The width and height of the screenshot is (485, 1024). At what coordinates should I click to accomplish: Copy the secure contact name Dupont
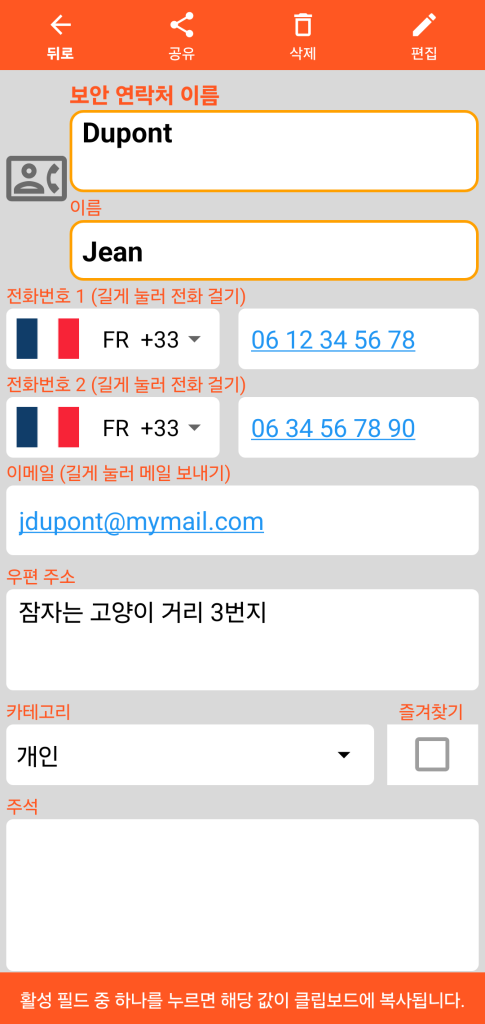tap(274, 151)
